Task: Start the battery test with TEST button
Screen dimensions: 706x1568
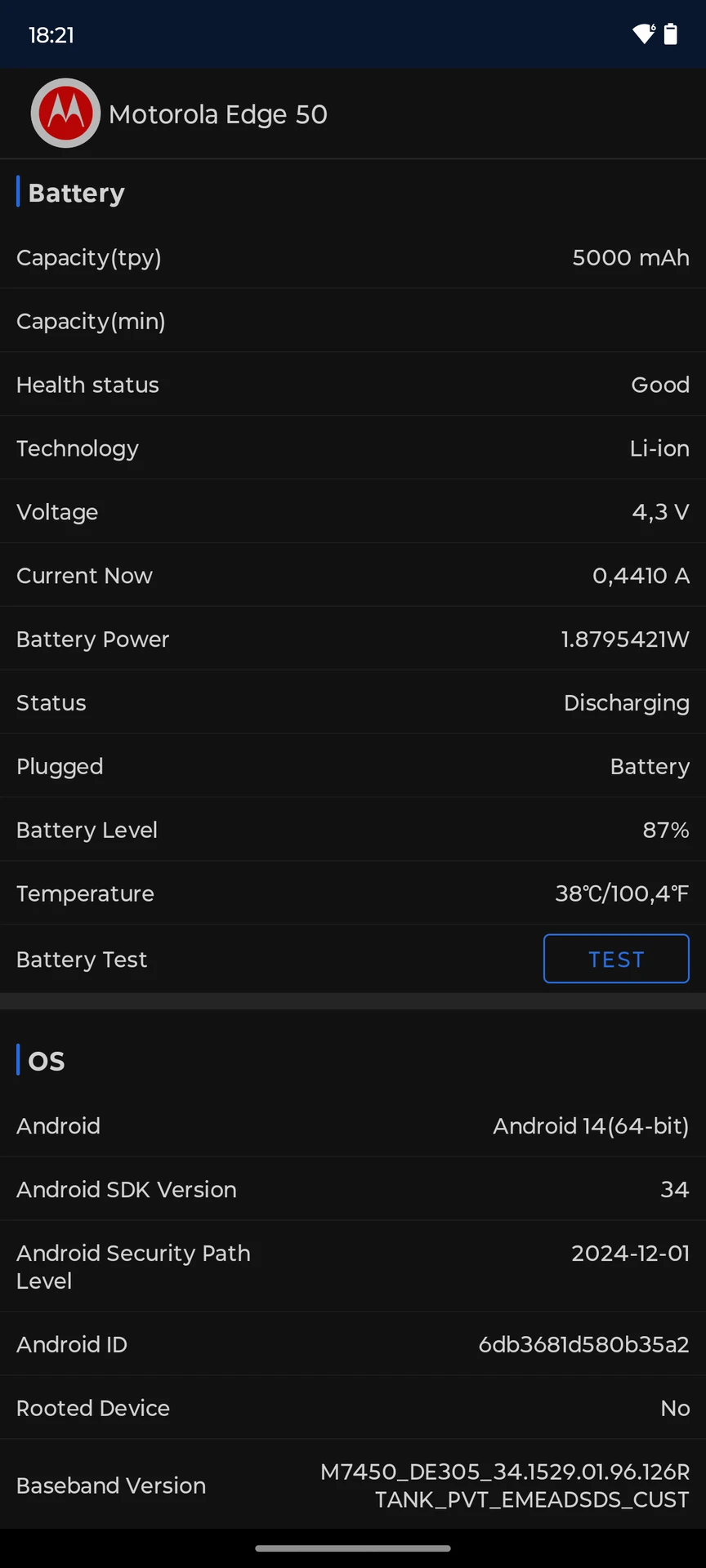Action: click(616, 959)
